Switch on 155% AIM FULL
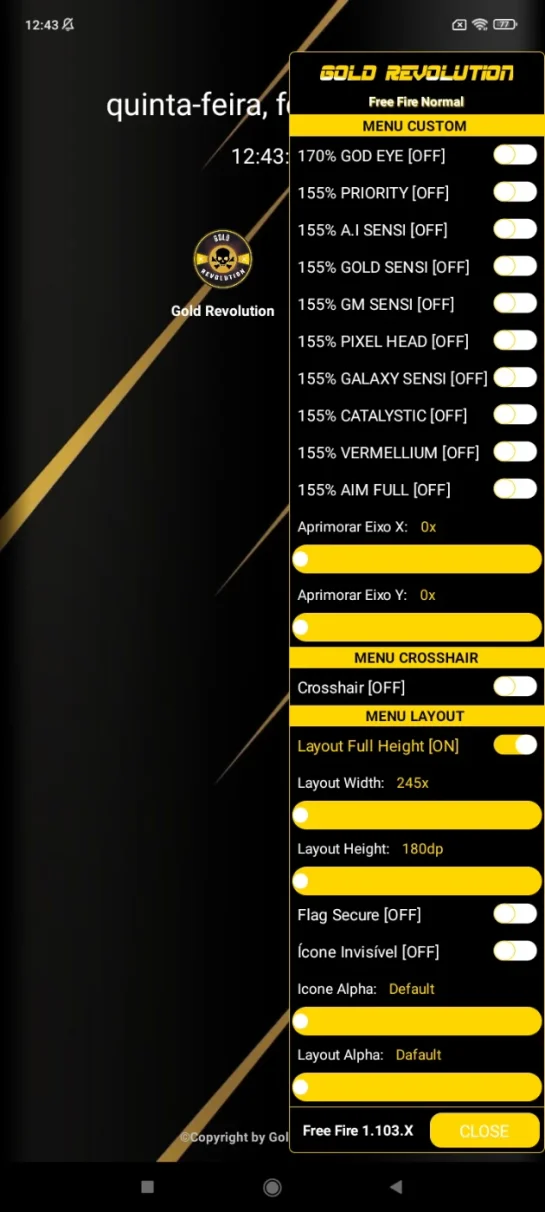 click(x=515, y=488)
